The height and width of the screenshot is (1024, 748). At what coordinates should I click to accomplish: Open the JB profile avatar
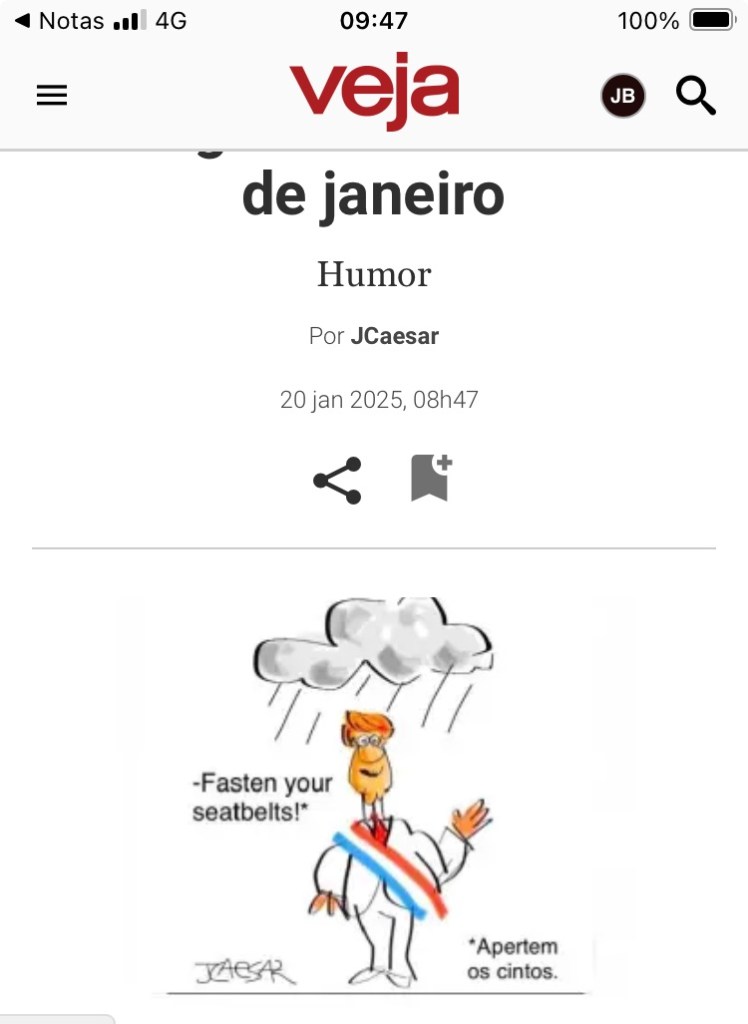[x=622, y=96]
